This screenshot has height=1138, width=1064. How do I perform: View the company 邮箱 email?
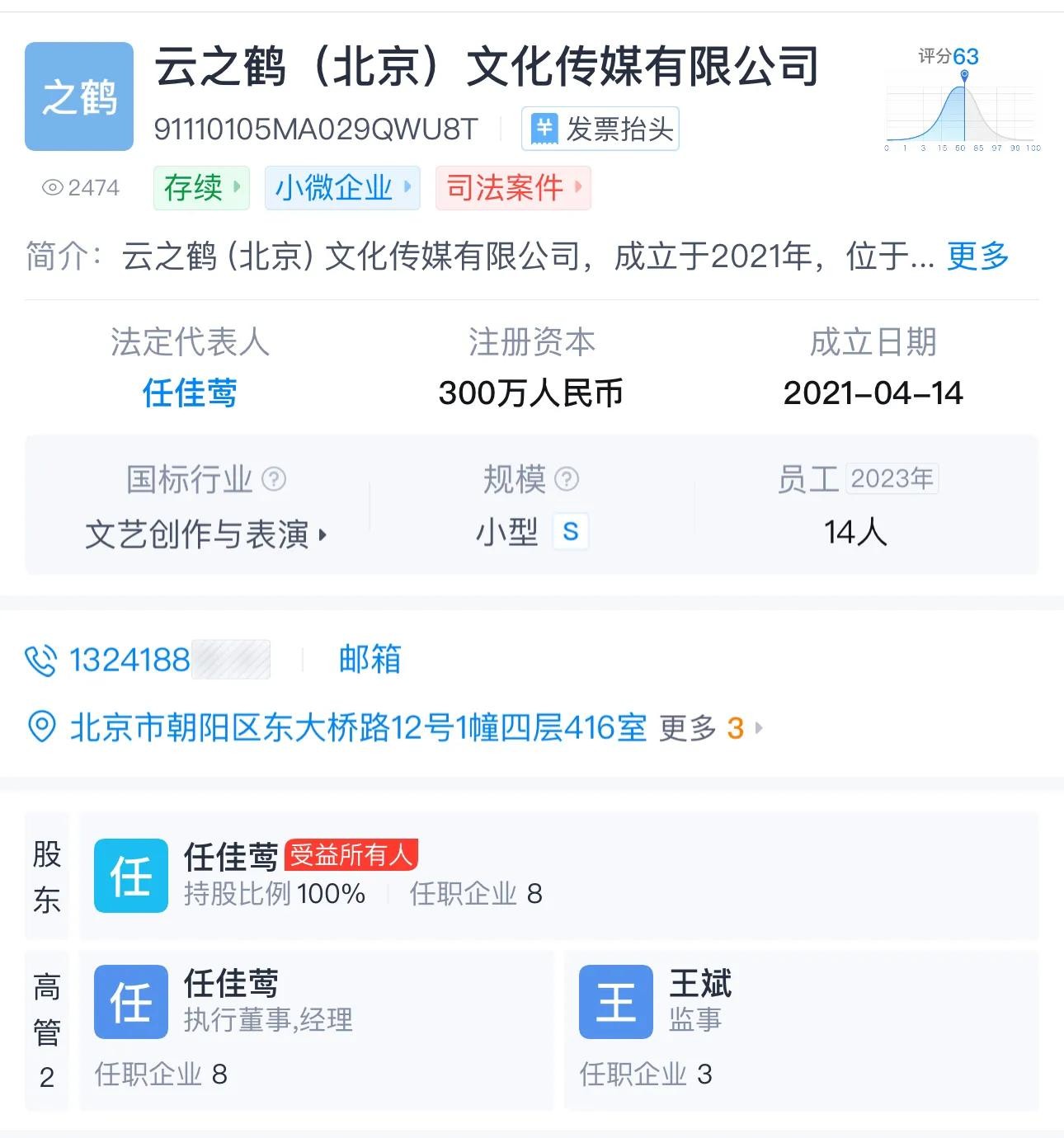(370, 660)
